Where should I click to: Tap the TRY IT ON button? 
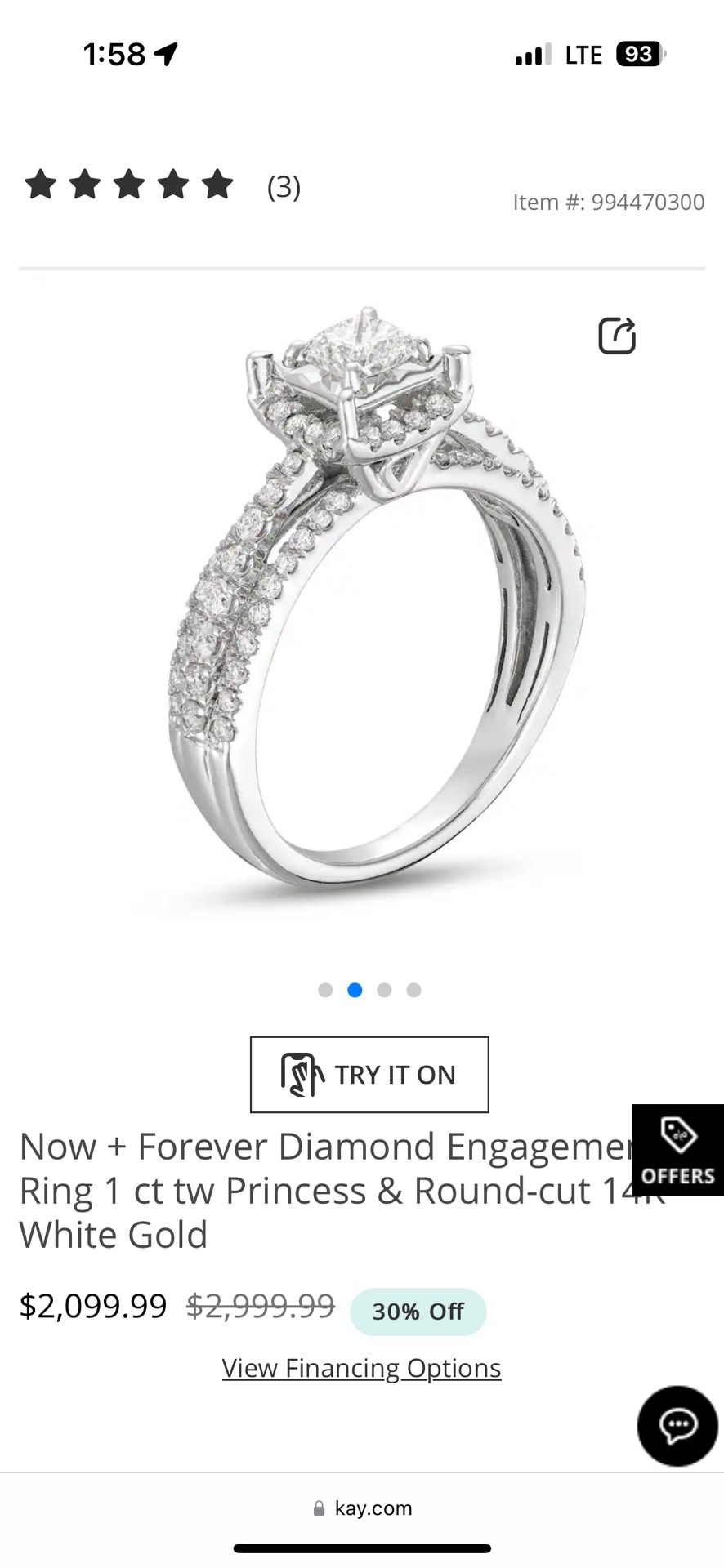[368, 1074]
